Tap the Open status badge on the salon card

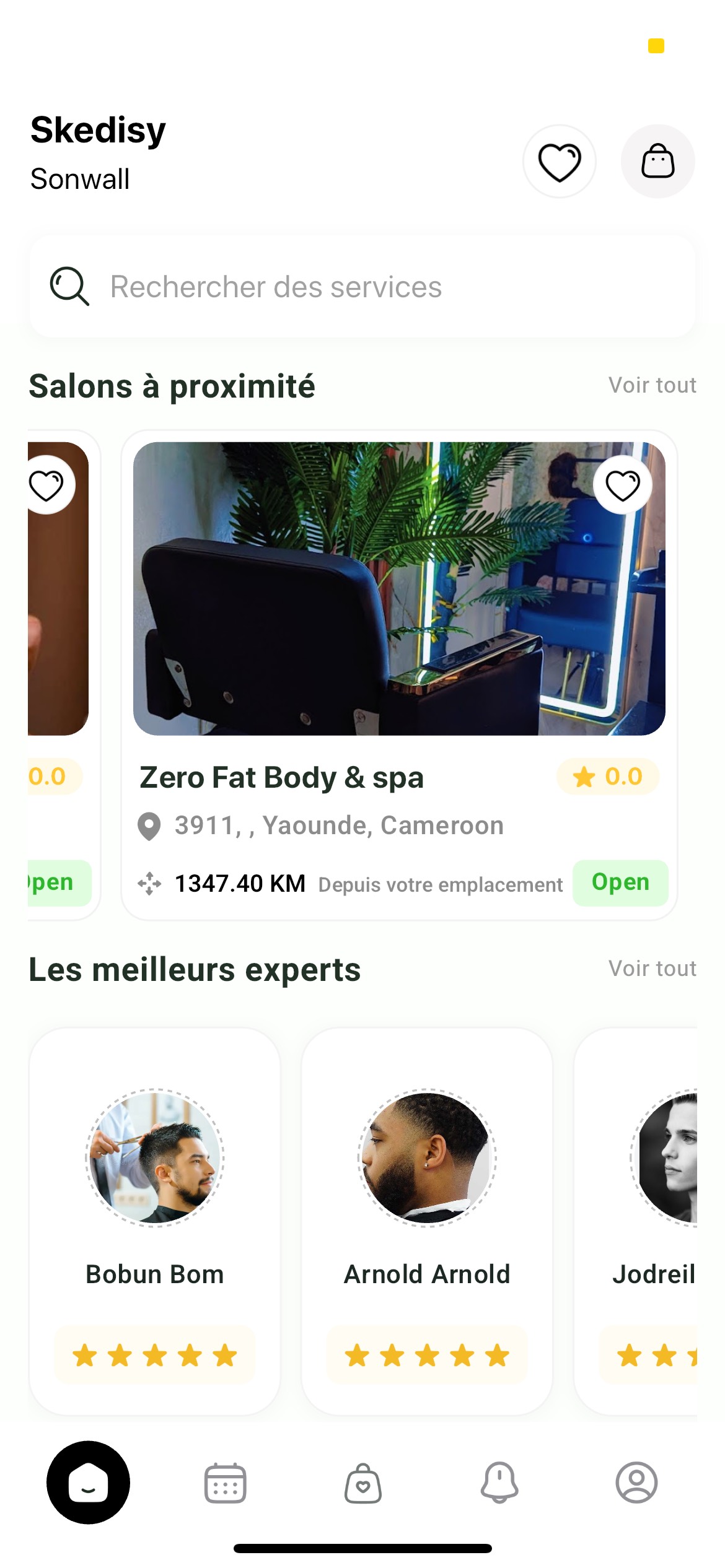click(620, 882)
